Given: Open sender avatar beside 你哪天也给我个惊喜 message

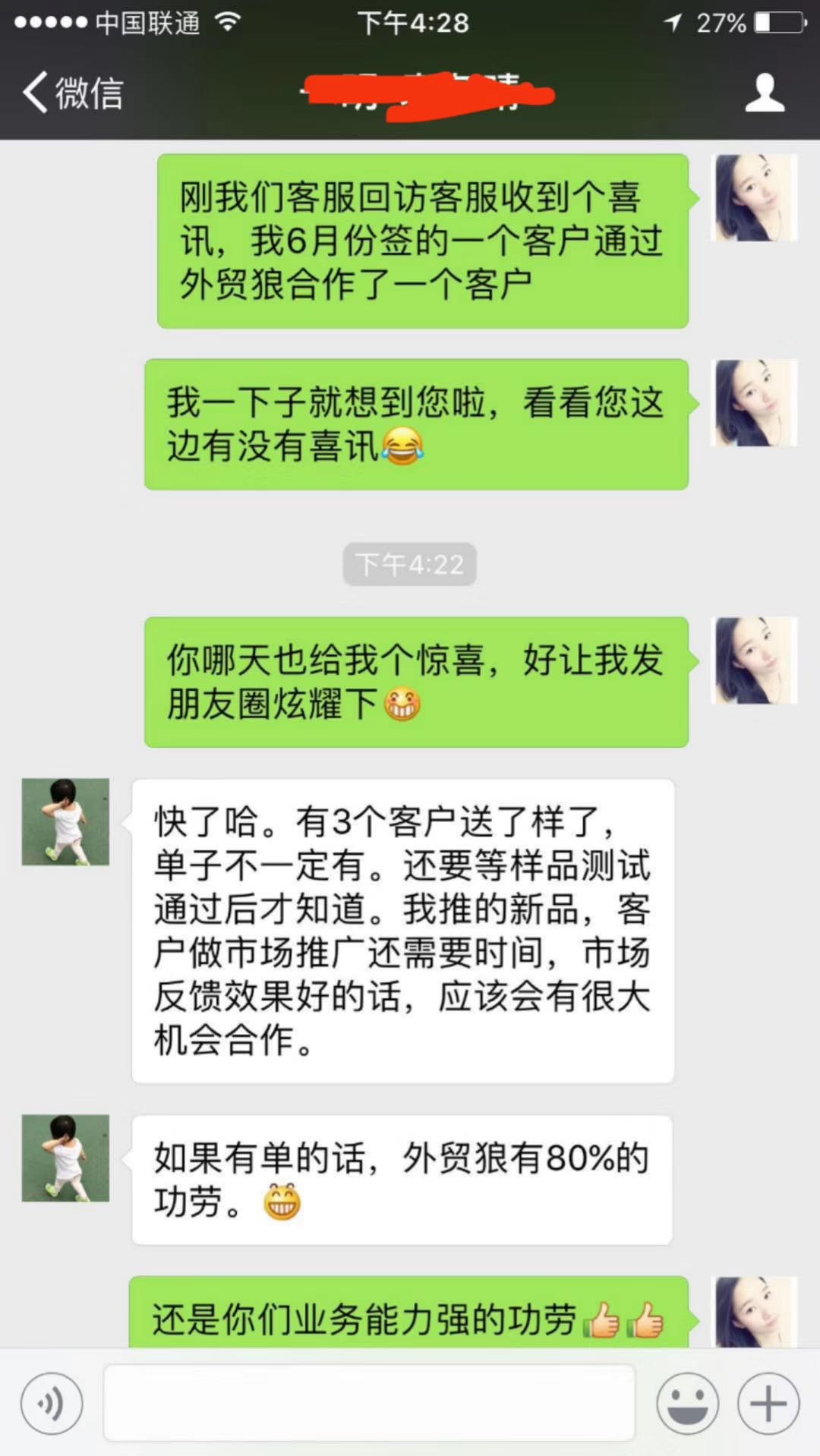Looking at the screenshot, I should [x=754, y=660].
